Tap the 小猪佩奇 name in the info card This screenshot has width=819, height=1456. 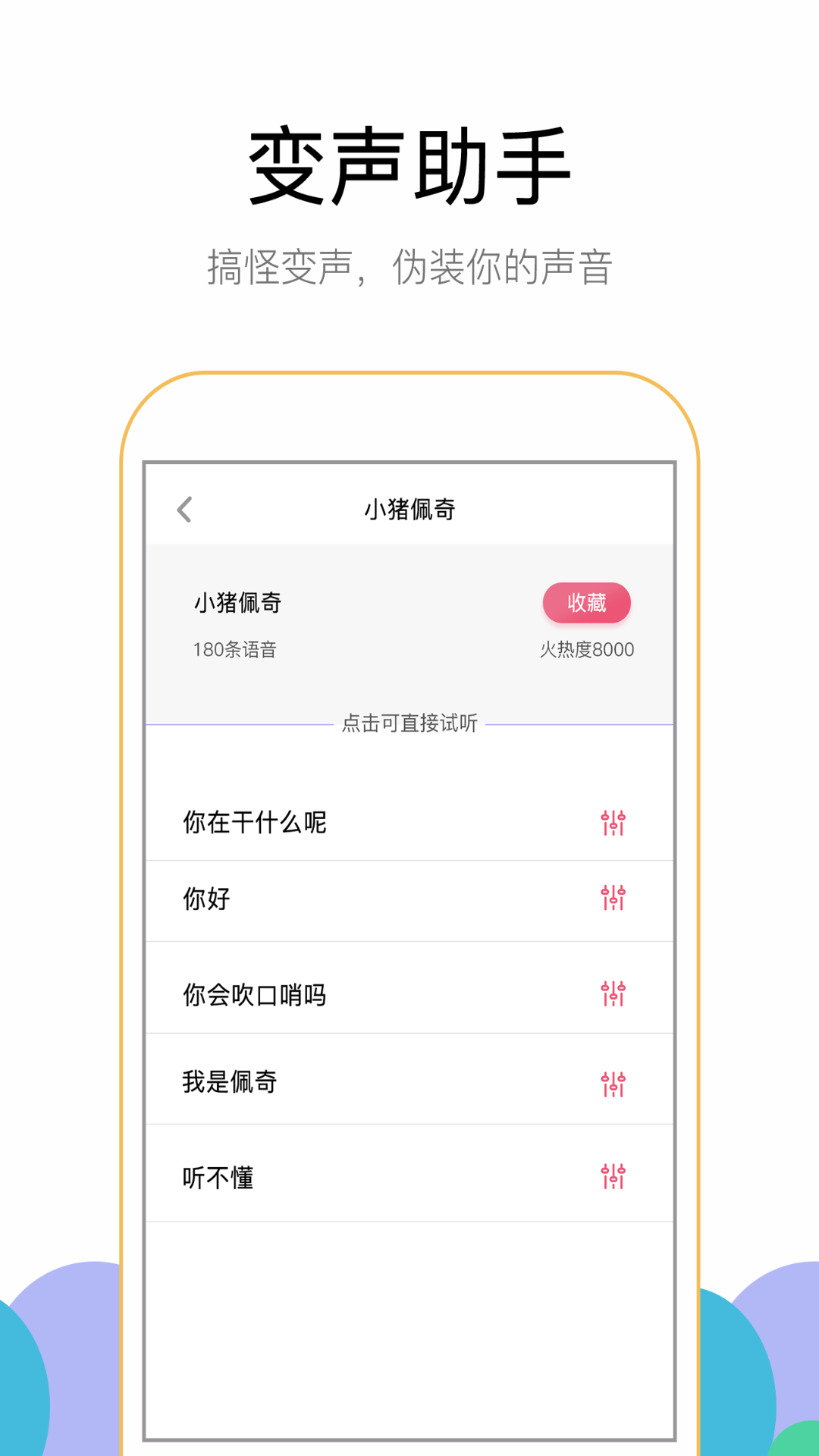coord(237,603)
